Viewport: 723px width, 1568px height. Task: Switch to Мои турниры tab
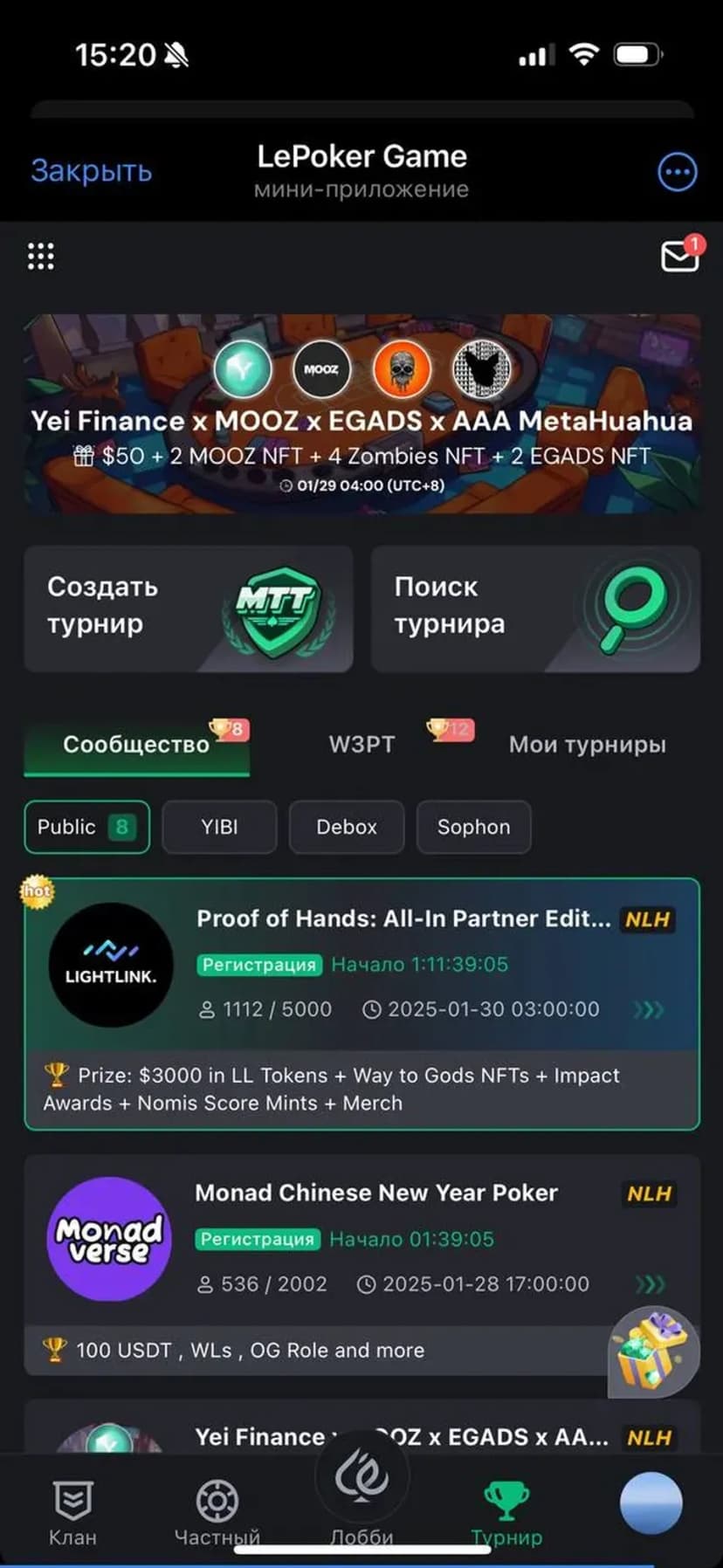(587, 745)
